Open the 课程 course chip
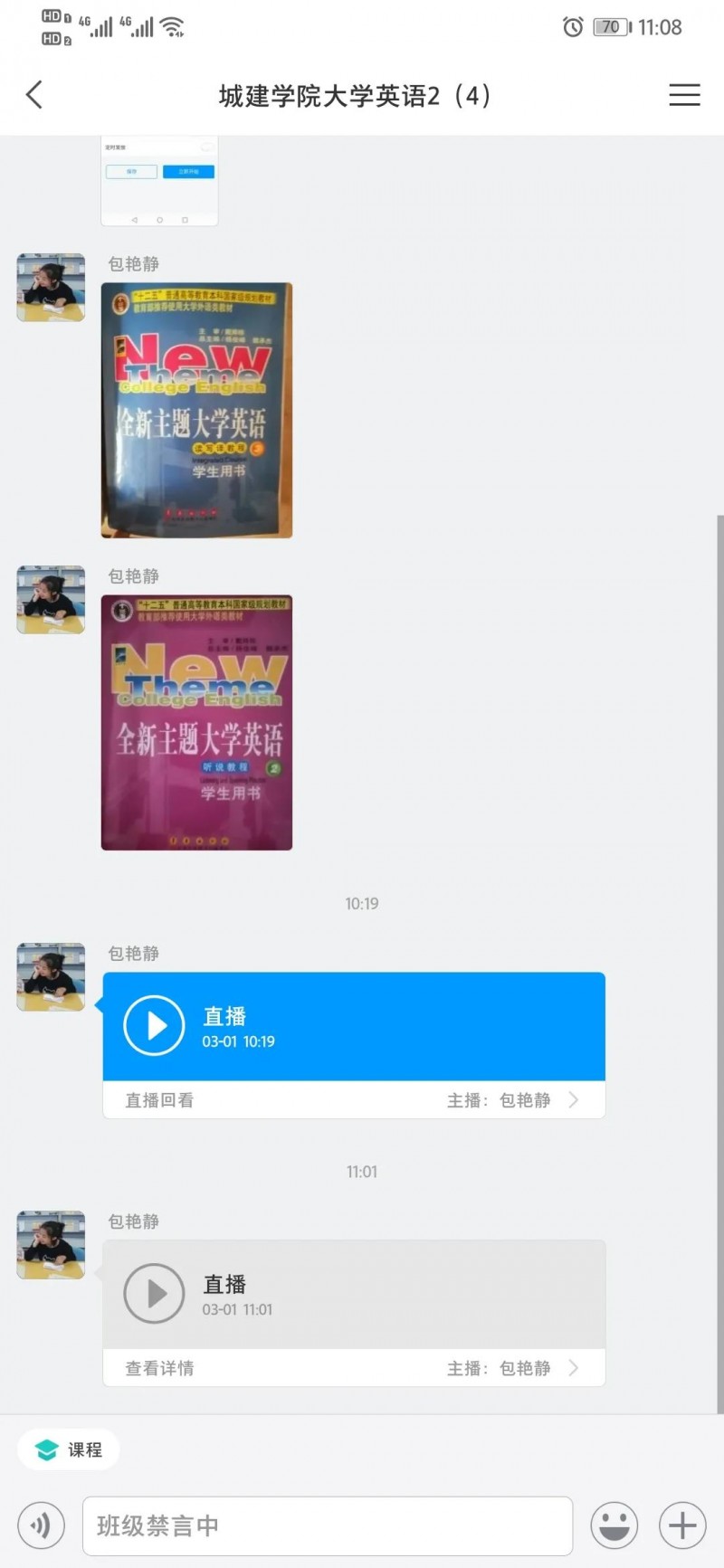Screen dimensions: 724x1568 (x=69, y=1449)
